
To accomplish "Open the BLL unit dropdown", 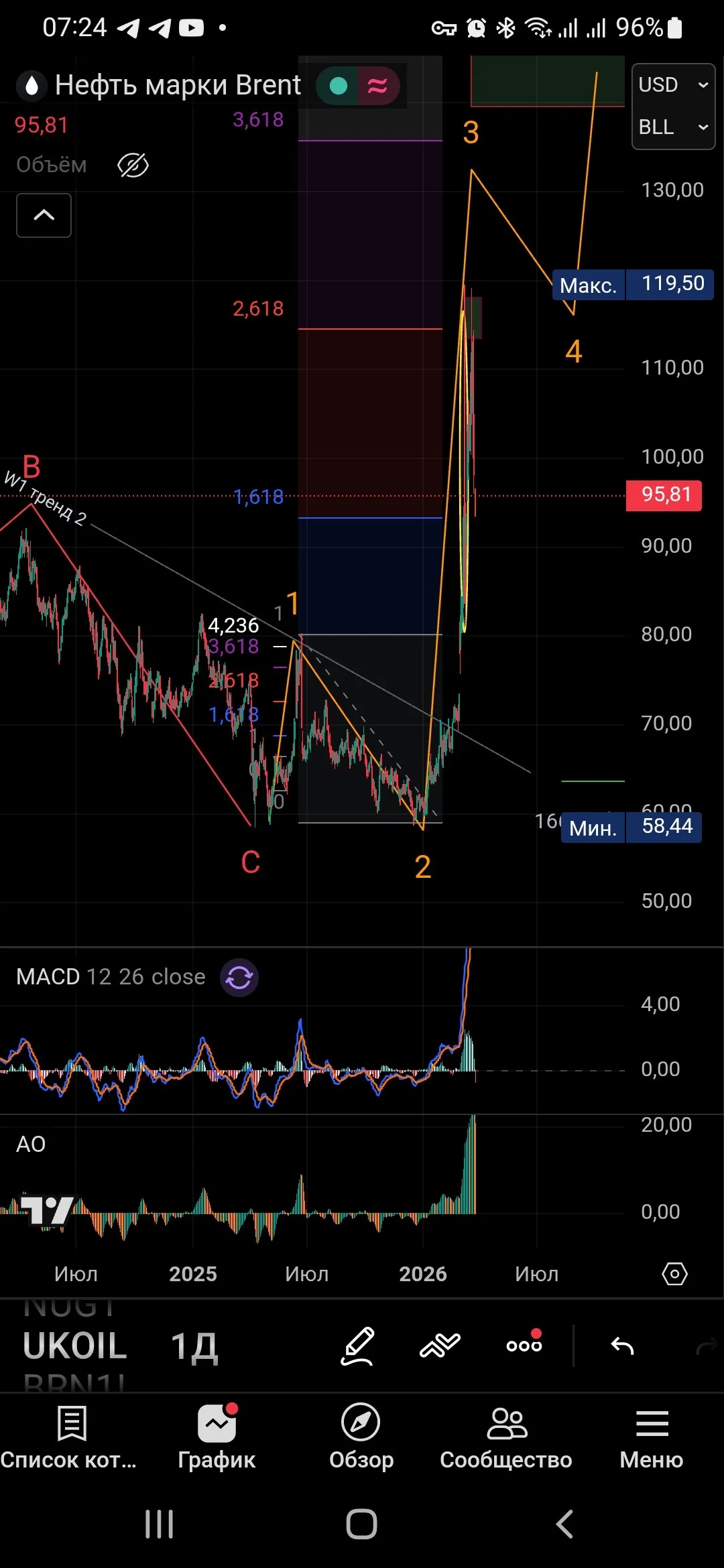I will tap(673, 127).
